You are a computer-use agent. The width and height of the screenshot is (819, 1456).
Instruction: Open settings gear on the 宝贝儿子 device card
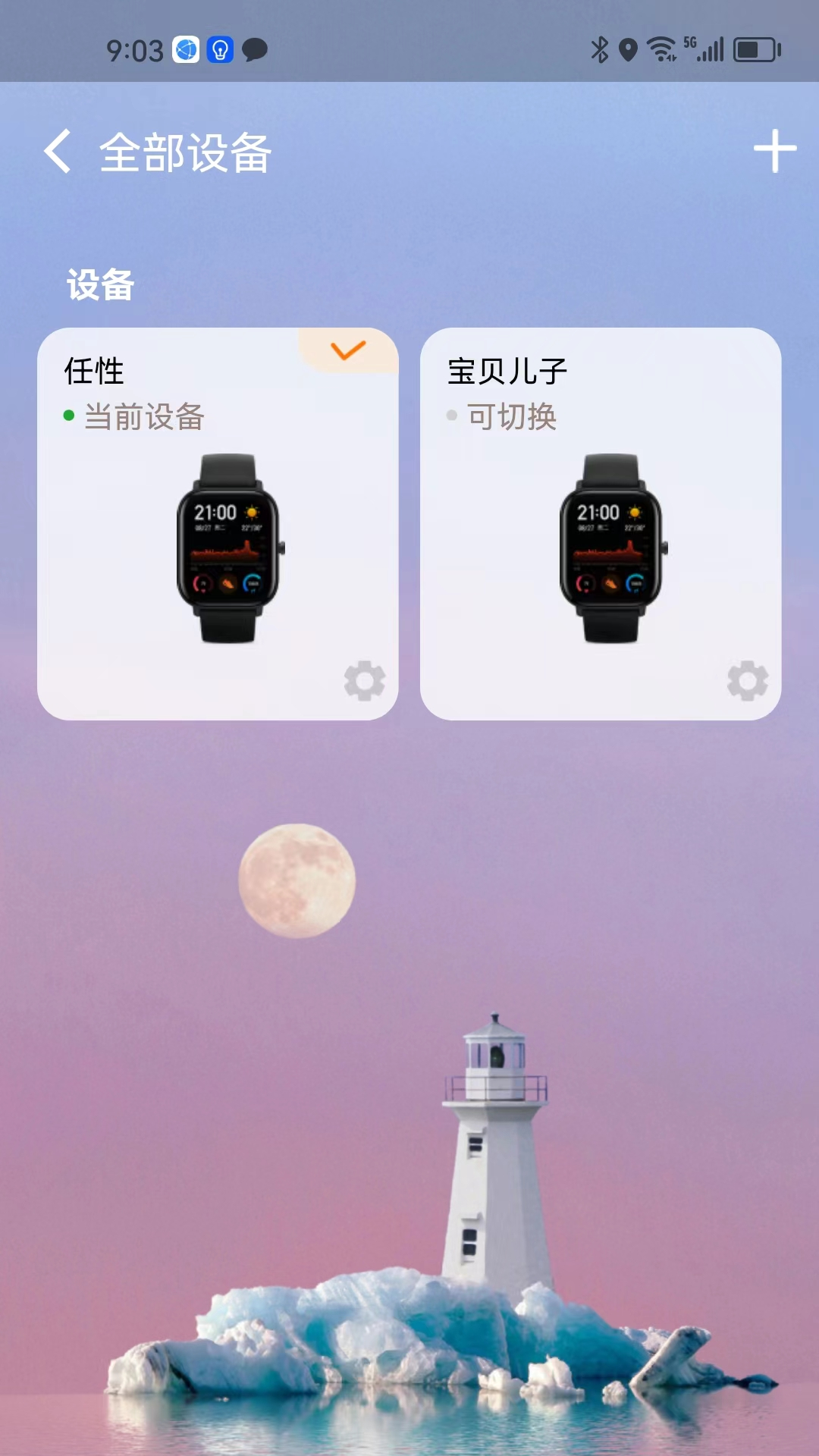[748, 681]
